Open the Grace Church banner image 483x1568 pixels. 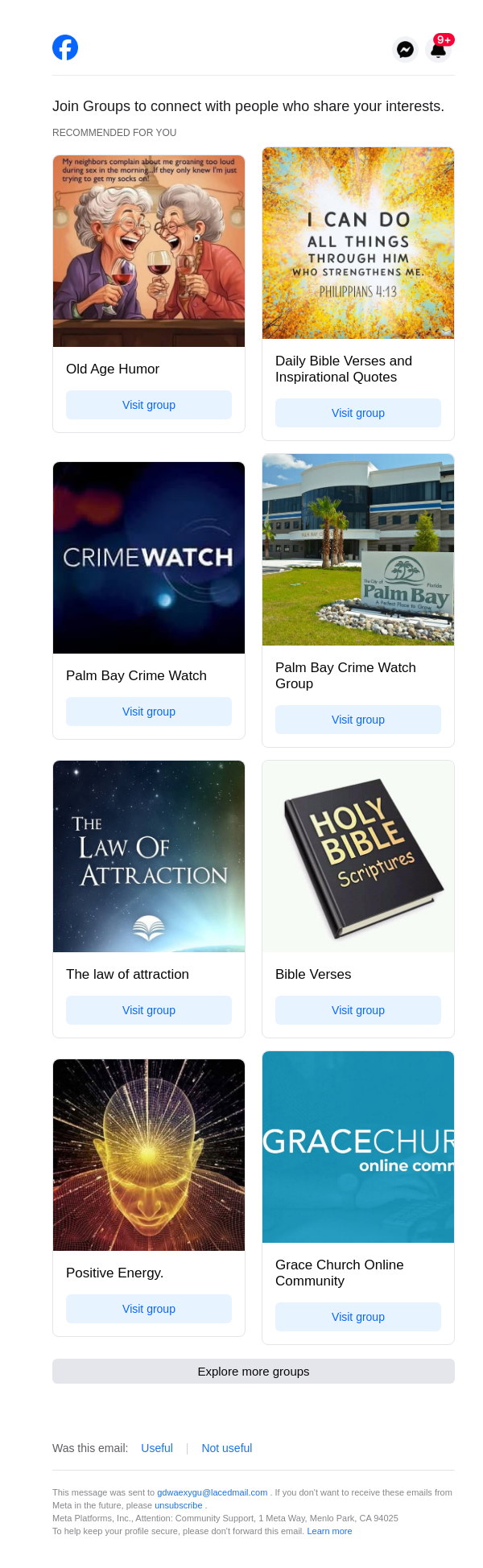coord(358,1147)
